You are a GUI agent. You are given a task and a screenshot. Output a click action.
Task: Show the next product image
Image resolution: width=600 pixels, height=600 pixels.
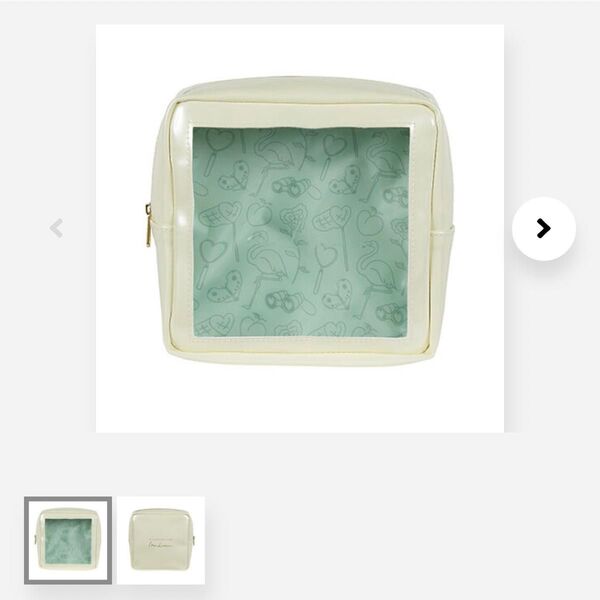coord(543,229)
